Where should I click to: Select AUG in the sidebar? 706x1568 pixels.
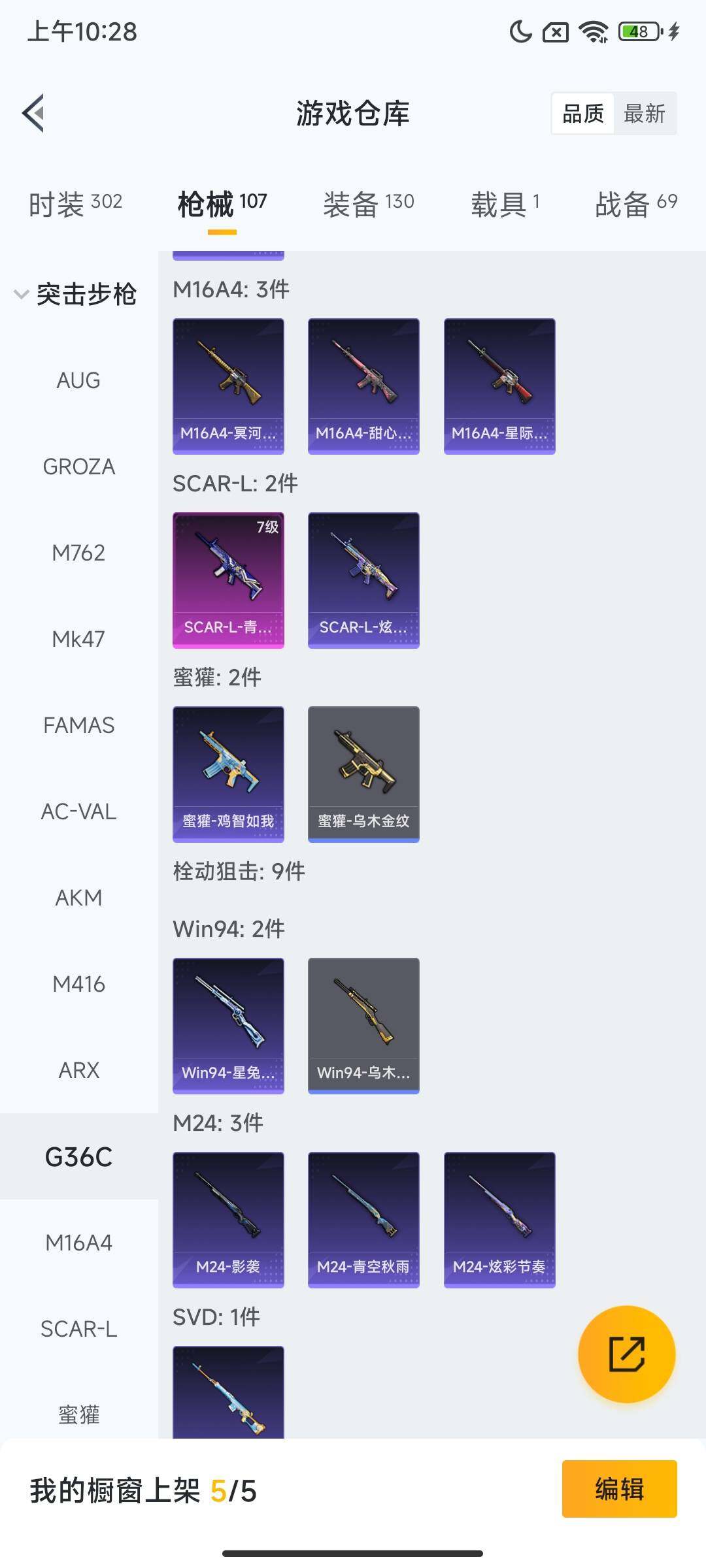pos(78,380)
